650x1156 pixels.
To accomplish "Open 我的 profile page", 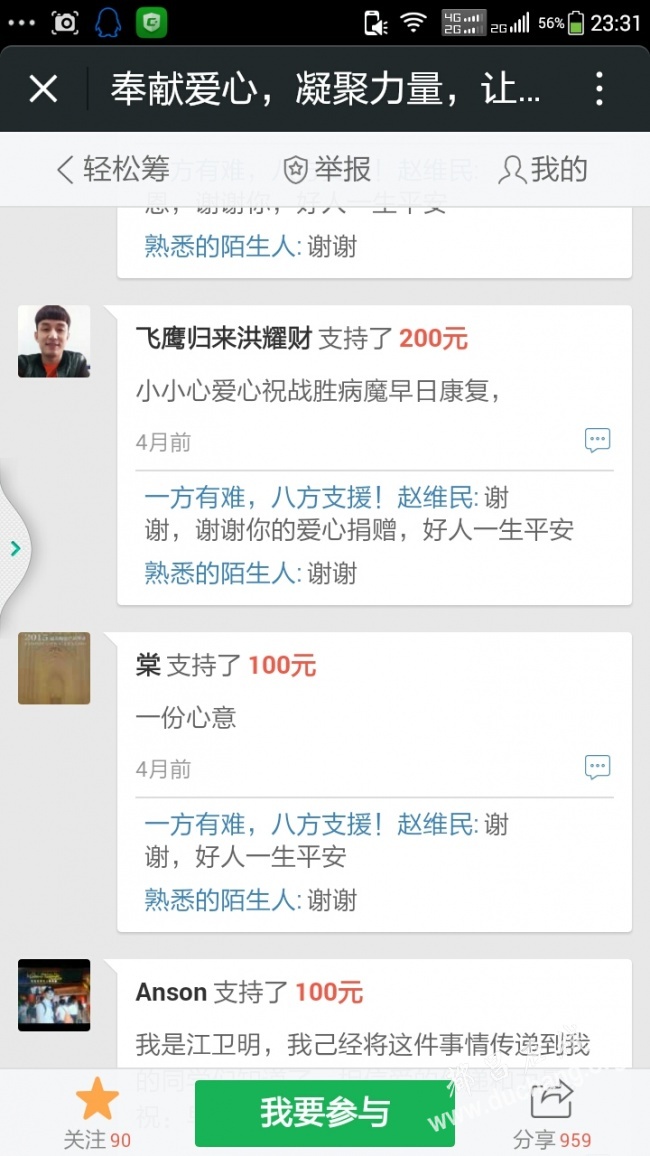I will 544,170.
